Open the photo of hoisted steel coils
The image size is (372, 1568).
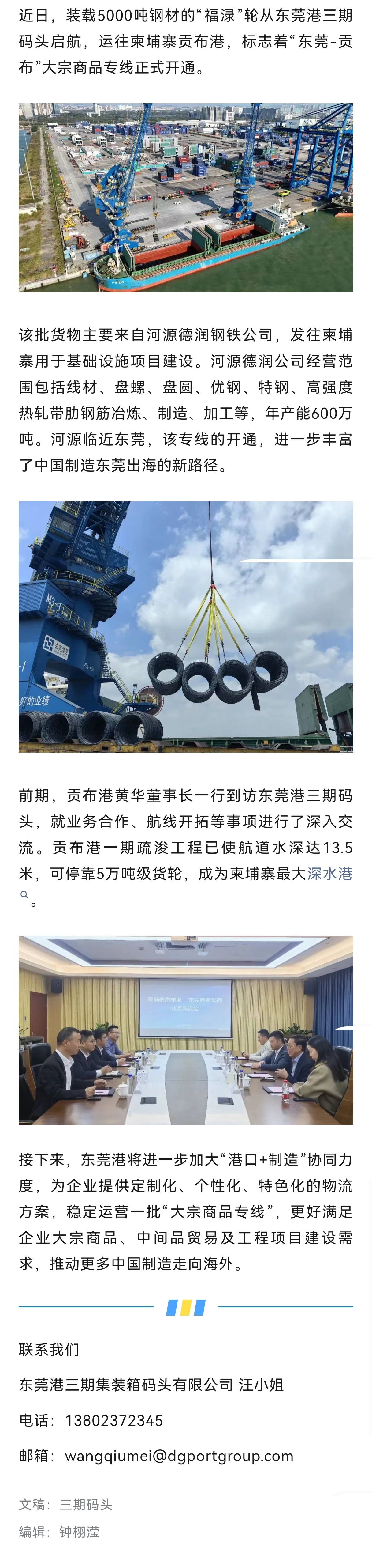coord(186,626)
